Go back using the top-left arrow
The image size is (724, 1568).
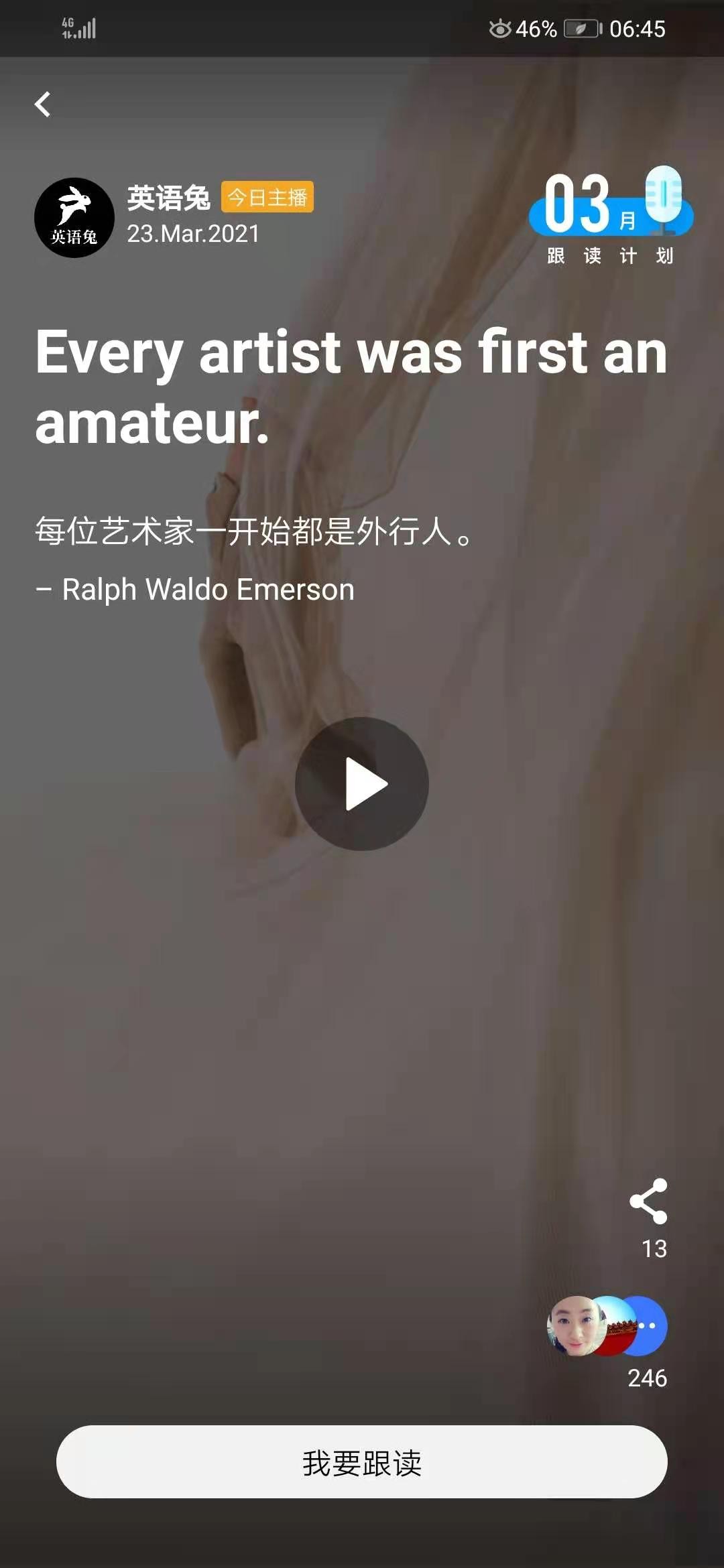(x=43, y=105)
